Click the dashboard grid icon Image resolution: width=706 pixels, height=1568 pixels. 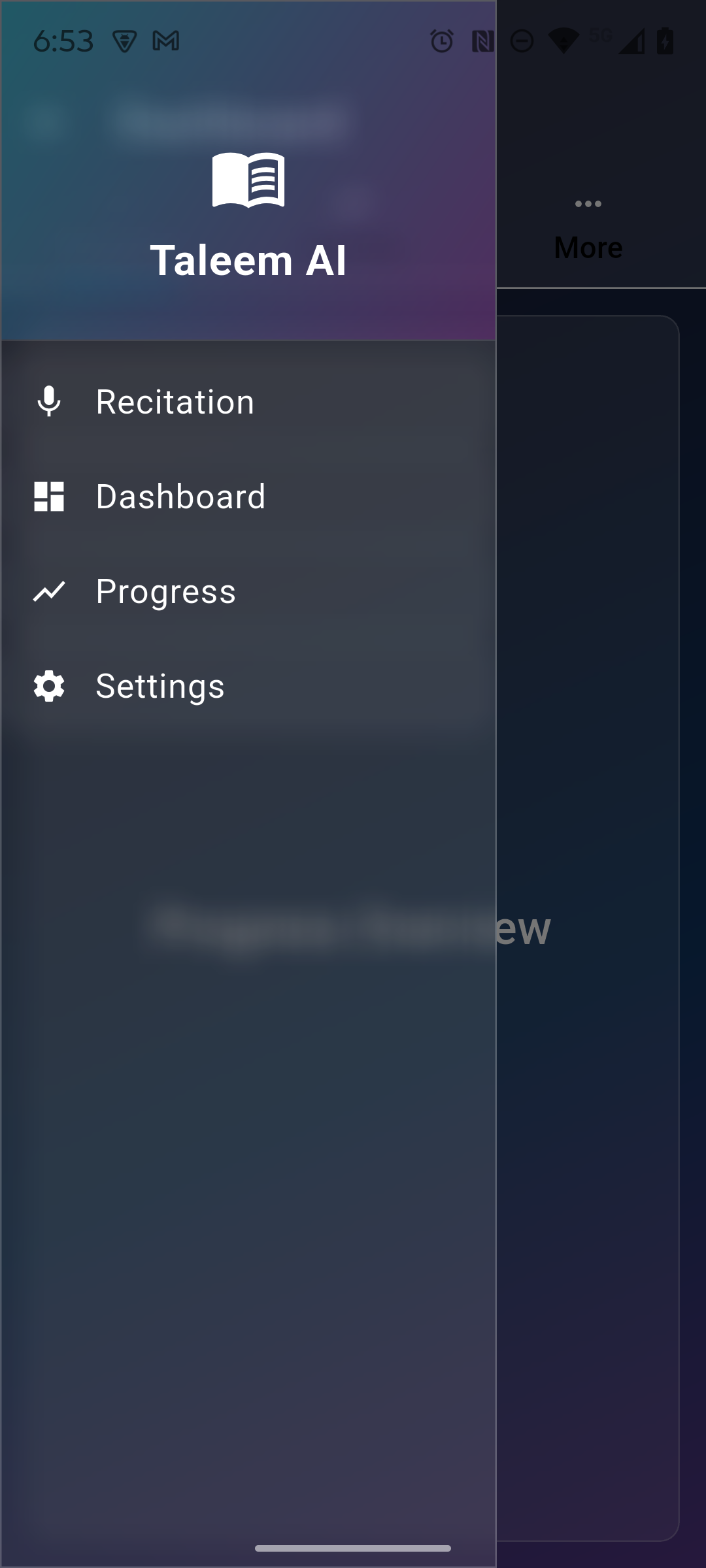48,497
